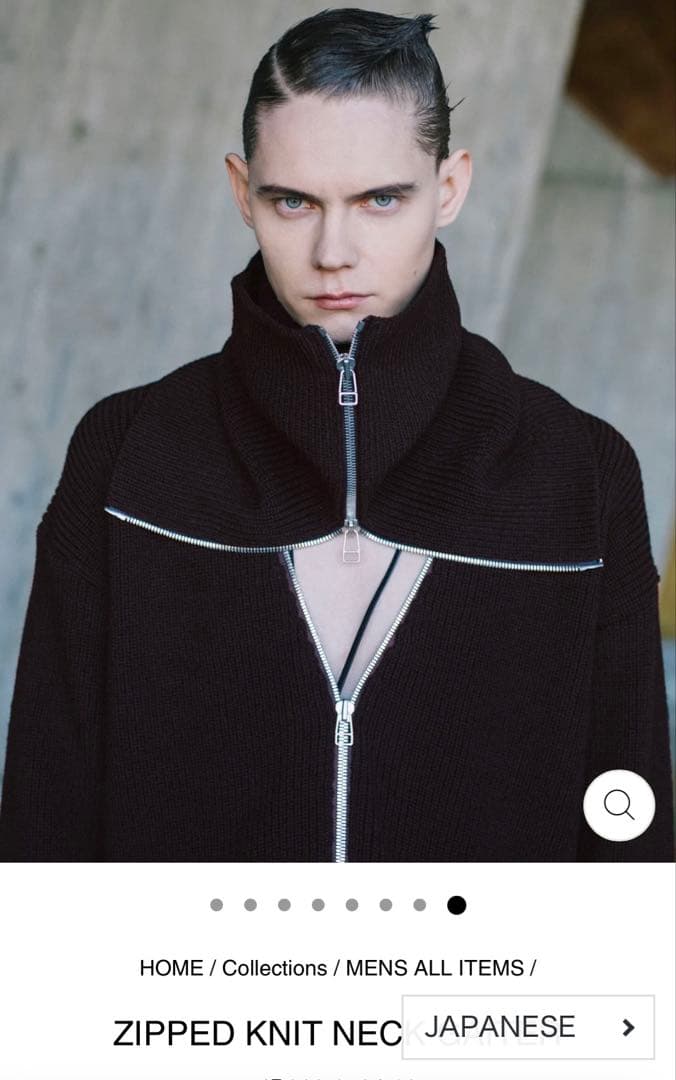
Task: Select the fourth image indicator dot
Action: 318,905
